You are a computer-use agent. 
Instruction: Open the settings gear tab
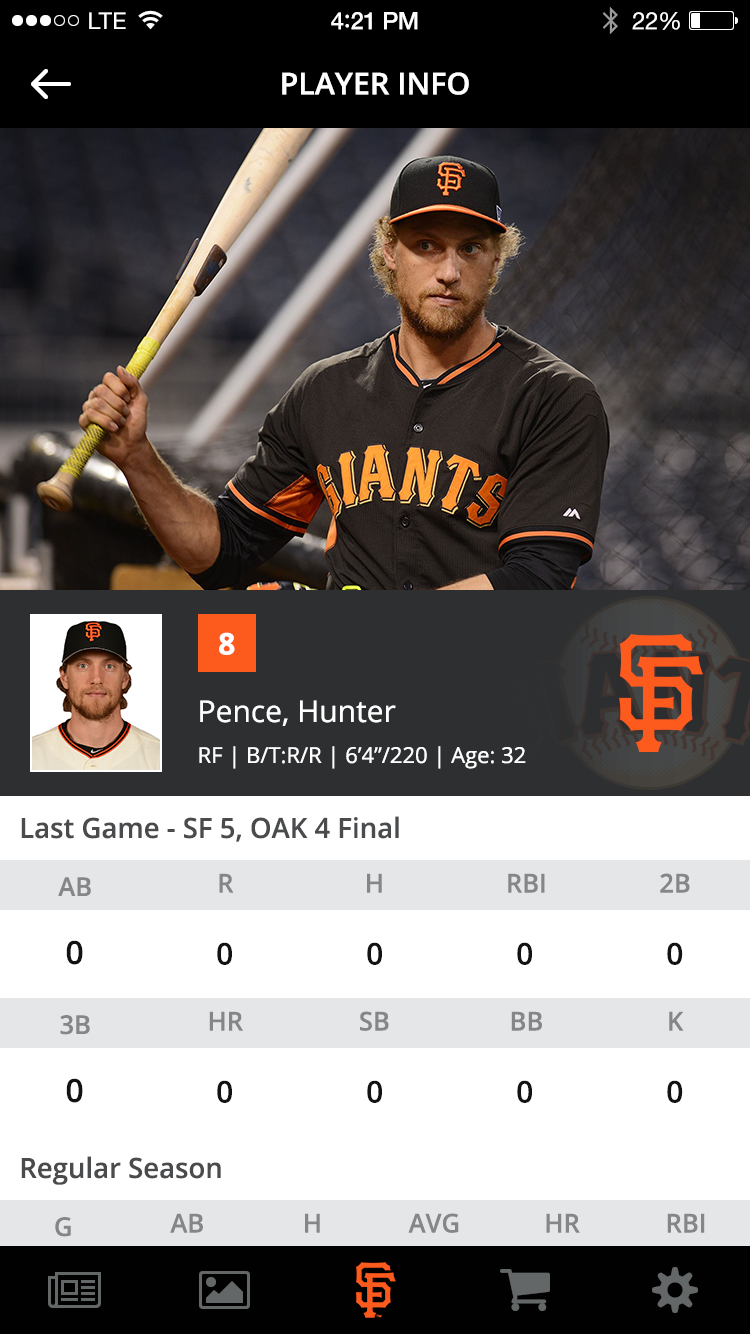(x=675, y=1291)
